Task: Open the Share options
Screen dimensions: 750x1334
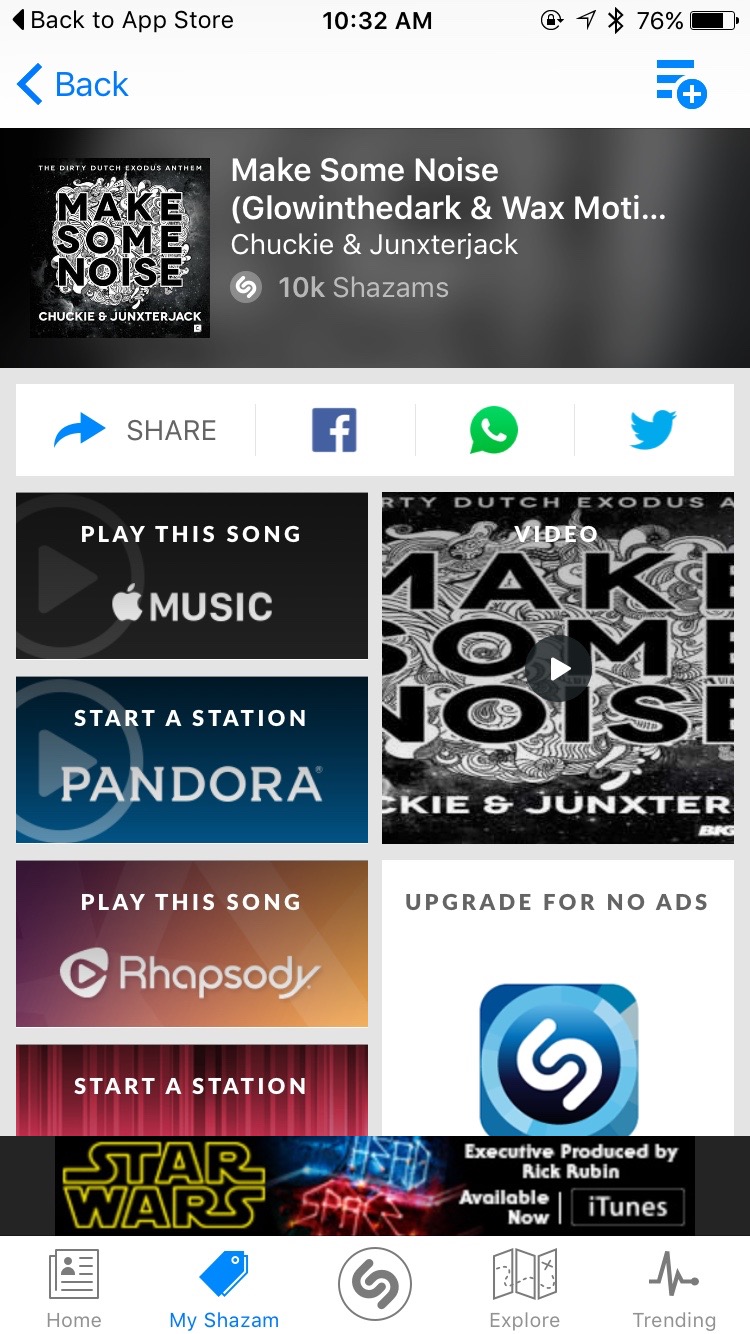Action: pos(135,430)
